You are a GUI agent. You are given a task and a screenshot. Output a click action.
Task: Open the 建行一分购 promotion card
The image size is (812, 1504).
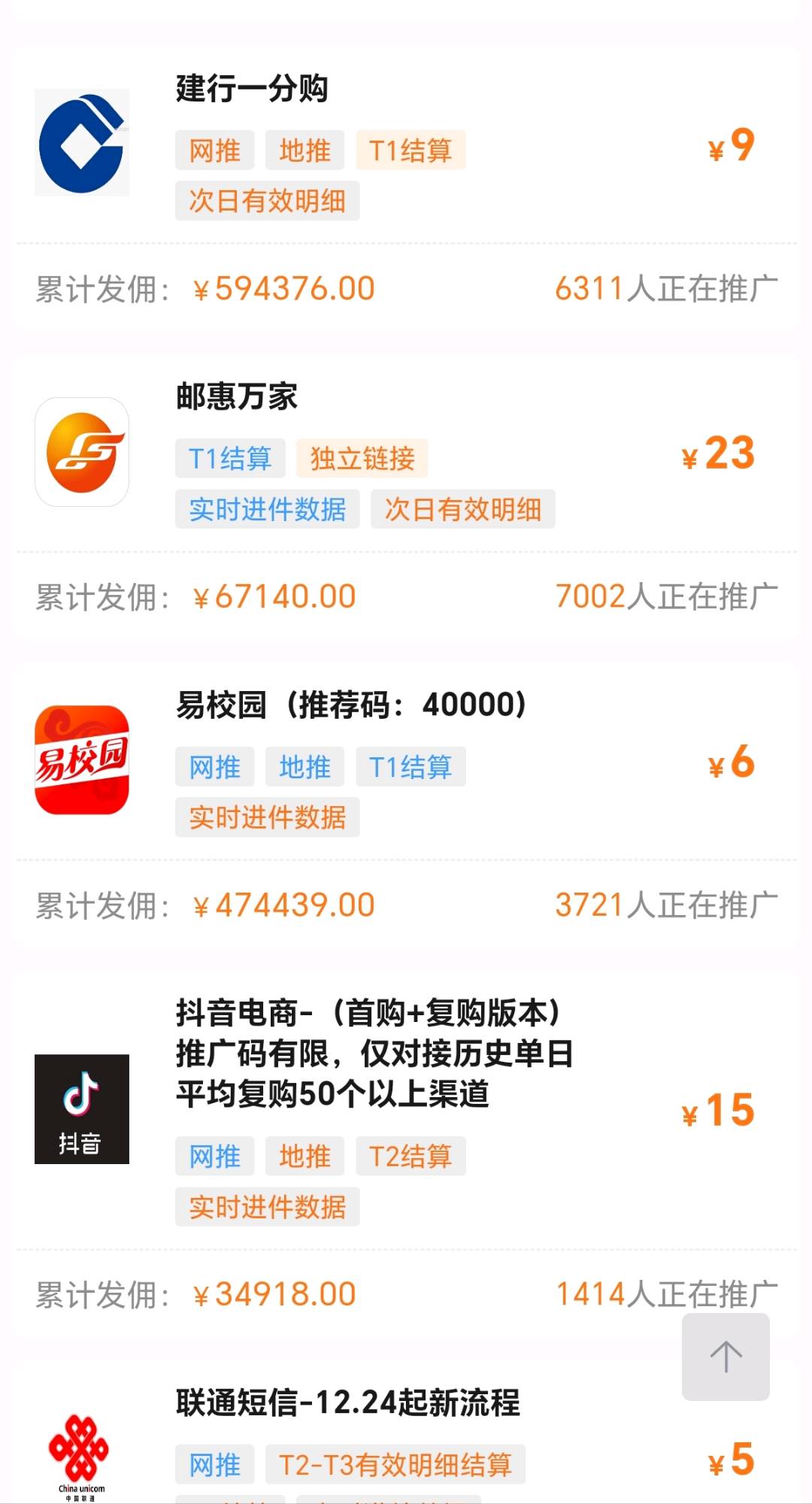pos(406,188)
